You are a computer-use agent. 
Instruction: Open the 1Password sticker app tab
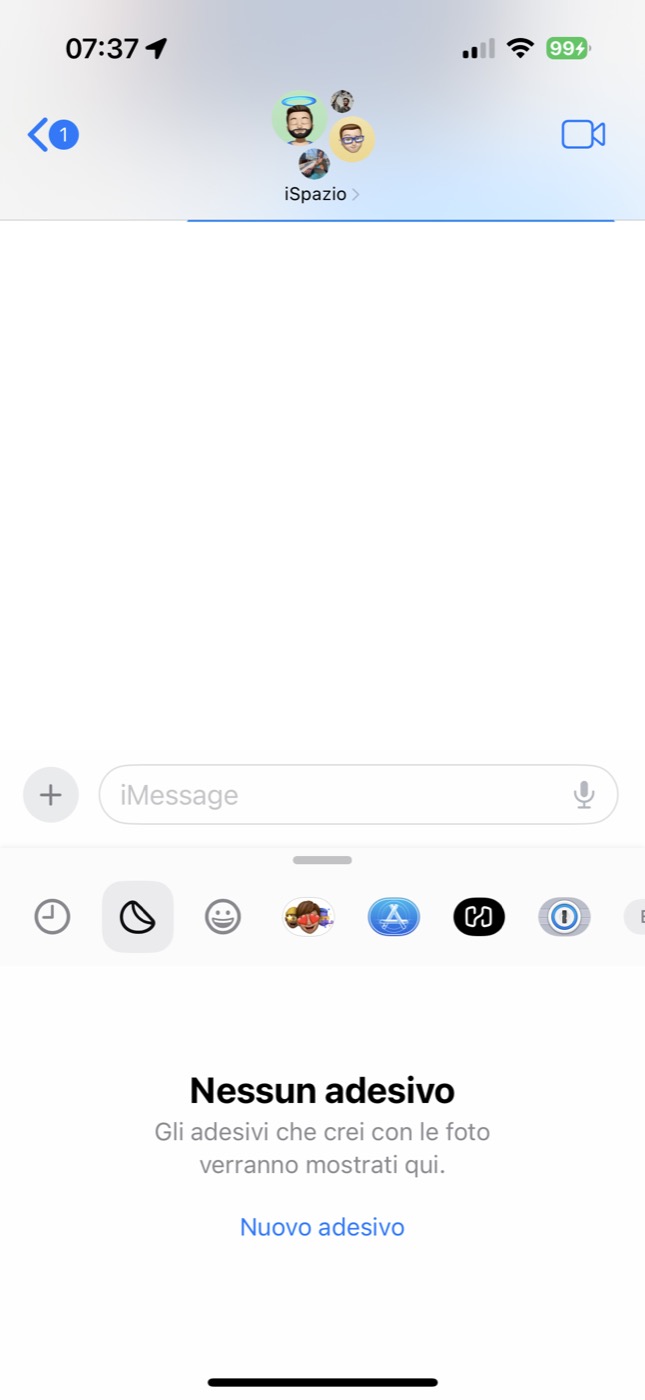[x=565, y=917]
